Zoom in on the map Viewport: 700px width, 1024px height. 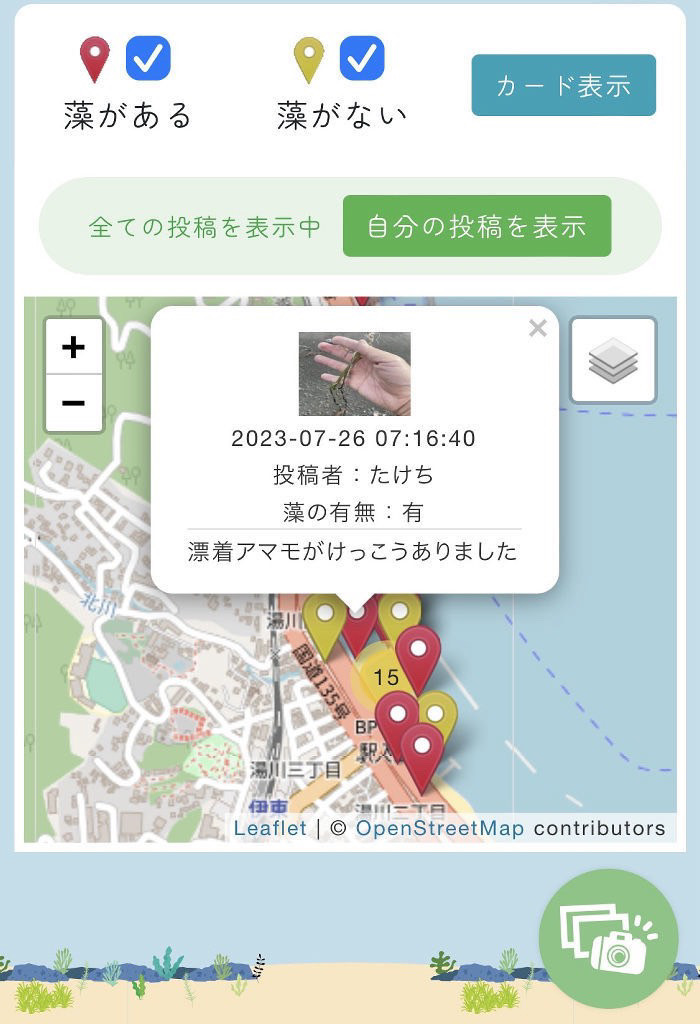point(74,347)
